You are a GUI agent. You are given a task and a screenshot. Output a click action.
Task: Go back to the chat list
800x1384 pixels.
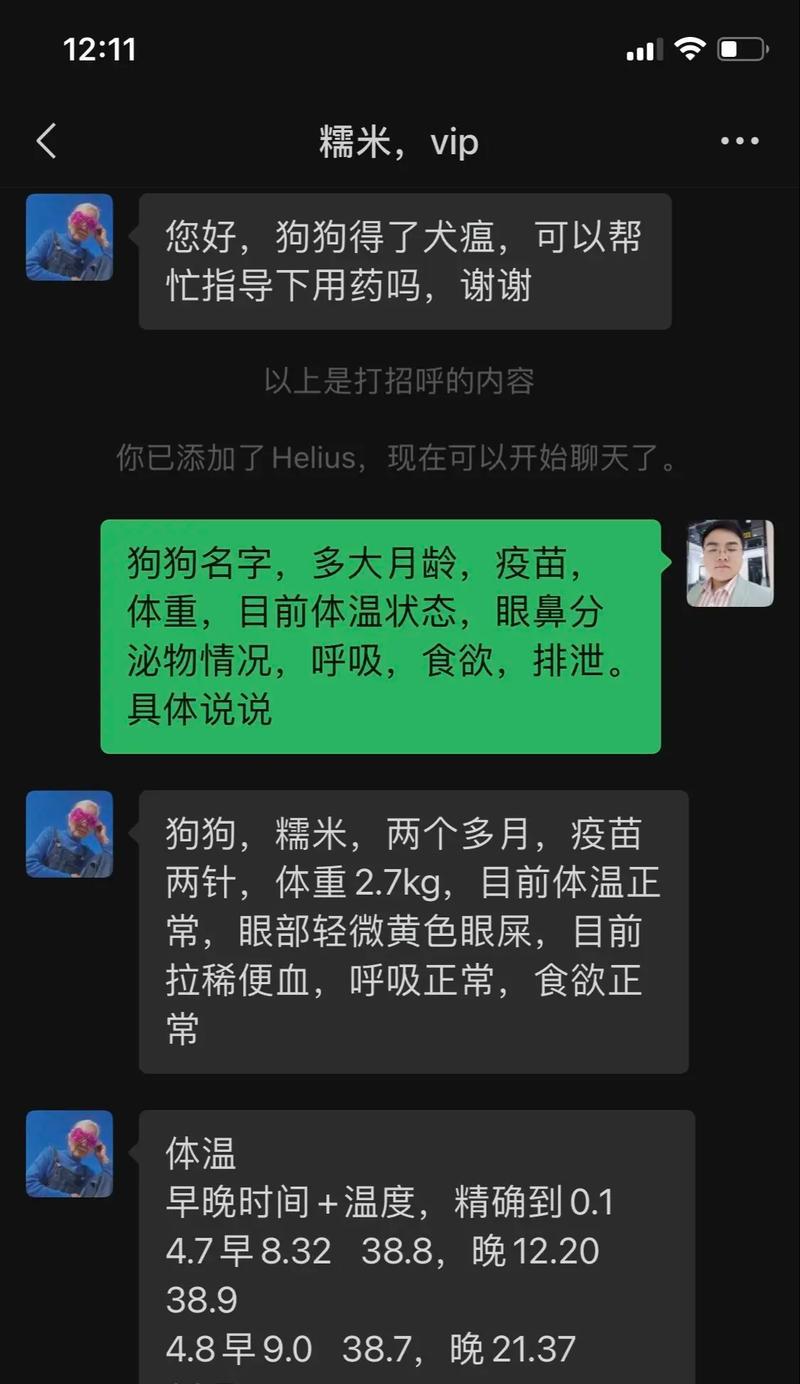[x=46, y=141]
